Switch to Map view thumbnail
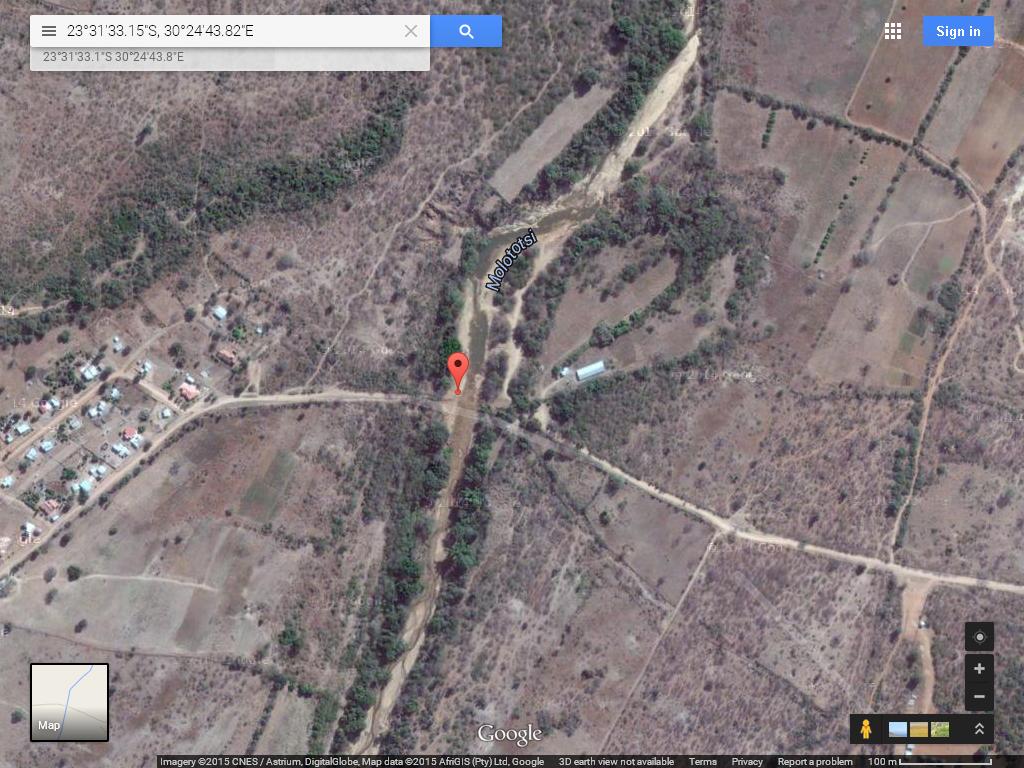Image resolution: width=1024 pixels, height=768 pixels. pos(69,702)
